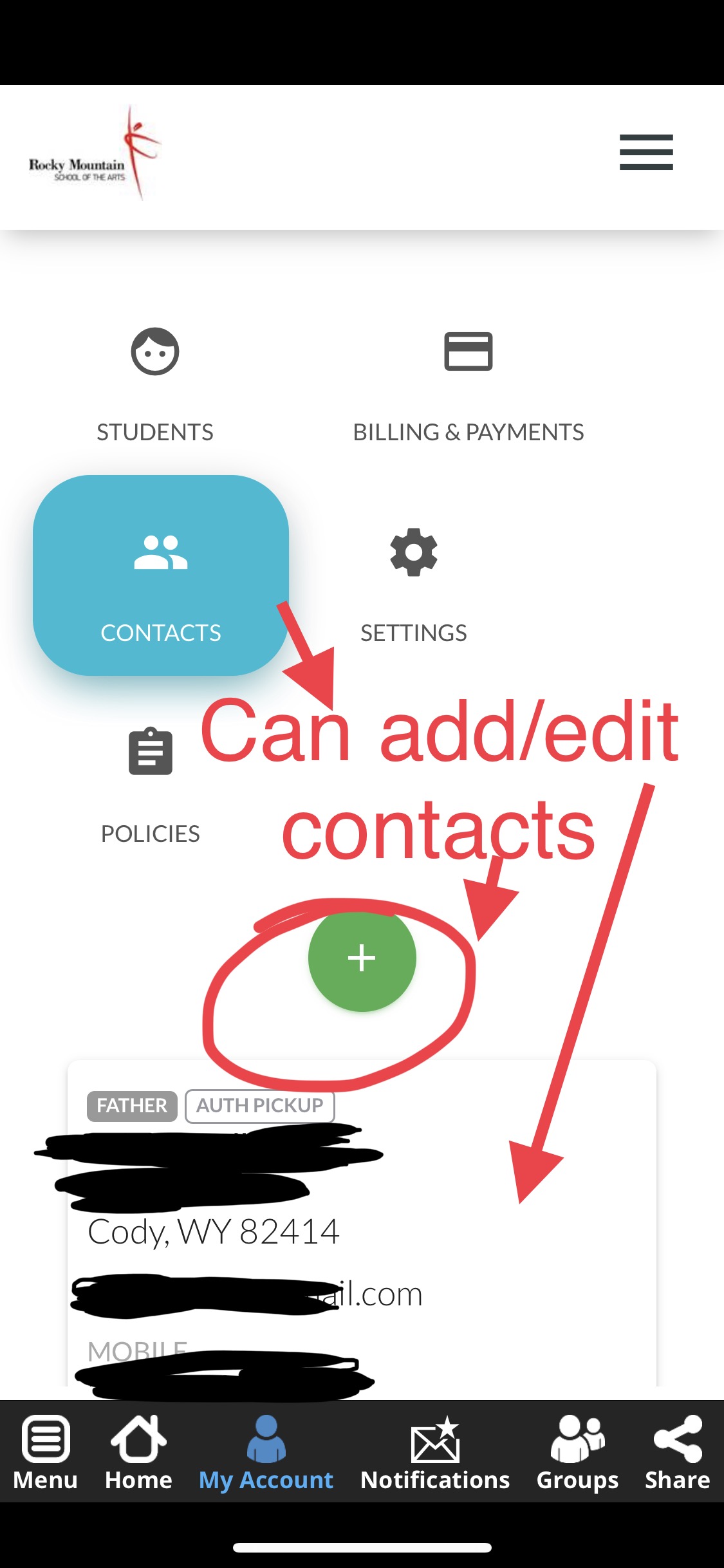Open the hamburger menu at top right
724x1568 pixels.
(x=646, y=153)
